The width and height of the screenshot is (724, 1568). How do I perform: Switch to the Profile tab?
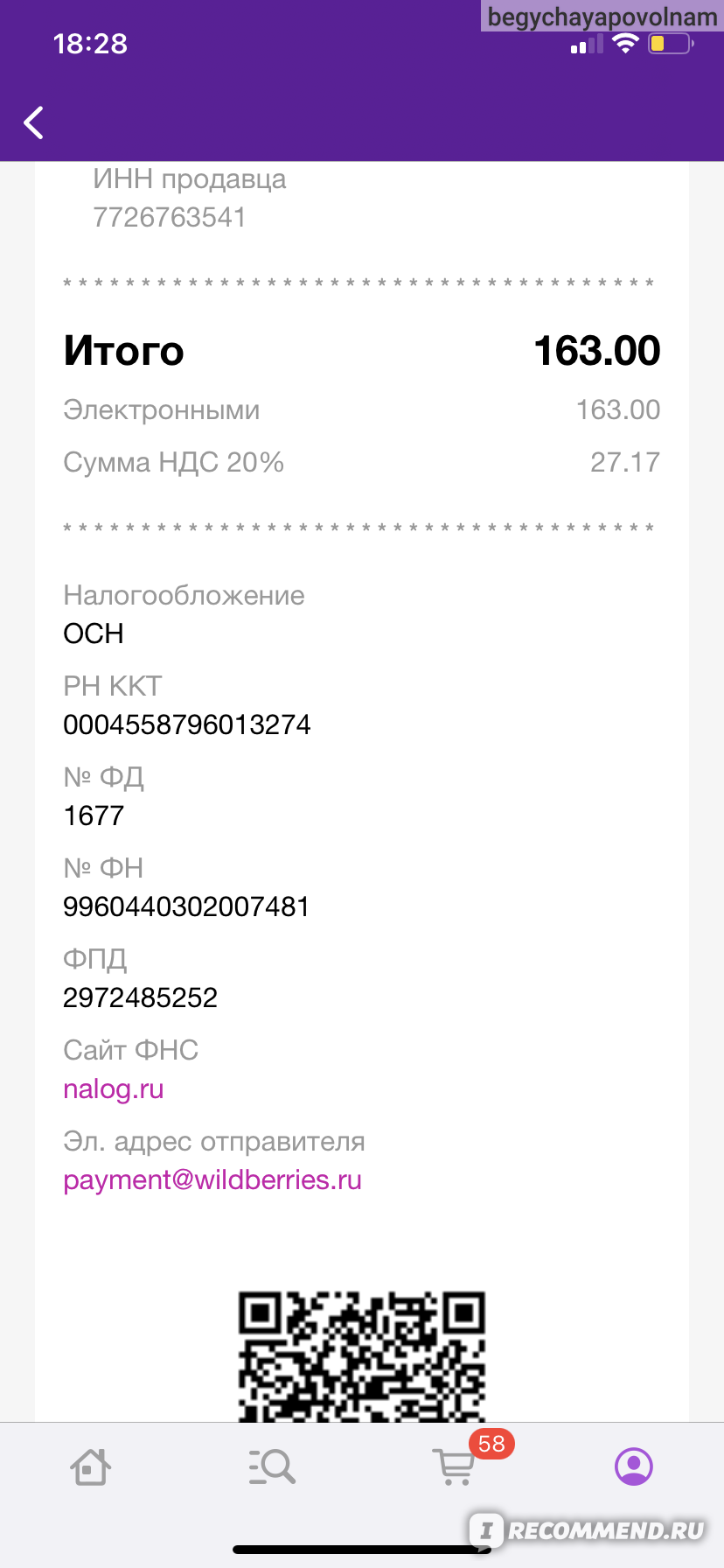click(x=634, y=1466)
